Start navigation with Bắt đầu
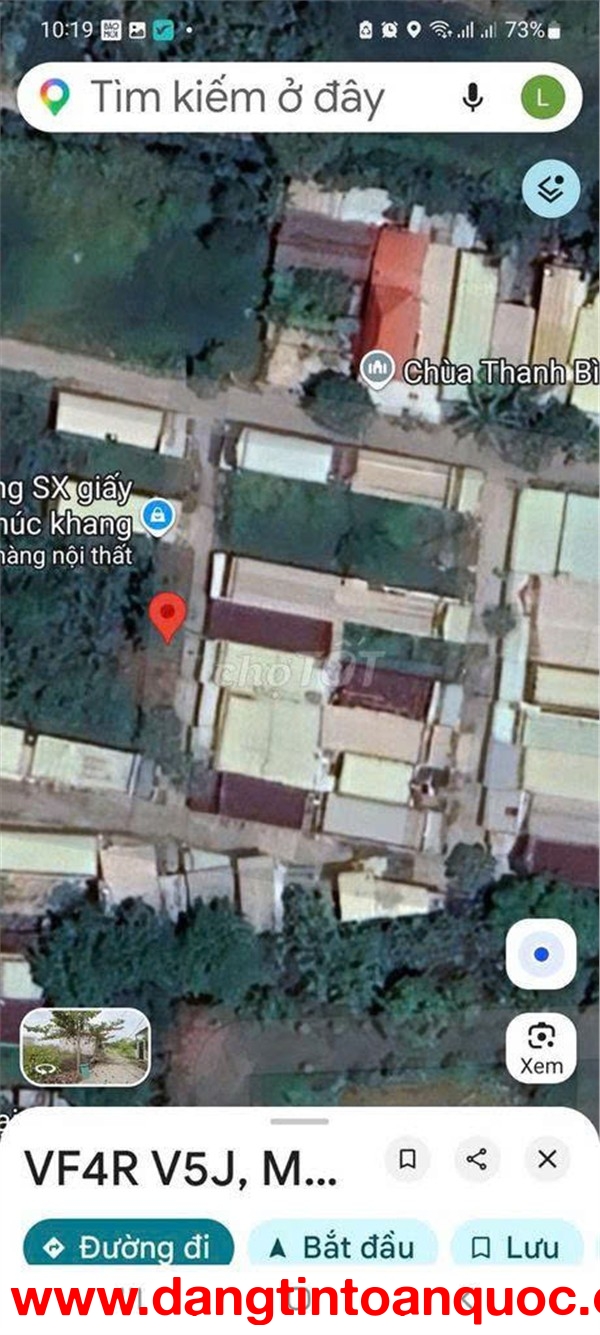 pos(341,1247)
